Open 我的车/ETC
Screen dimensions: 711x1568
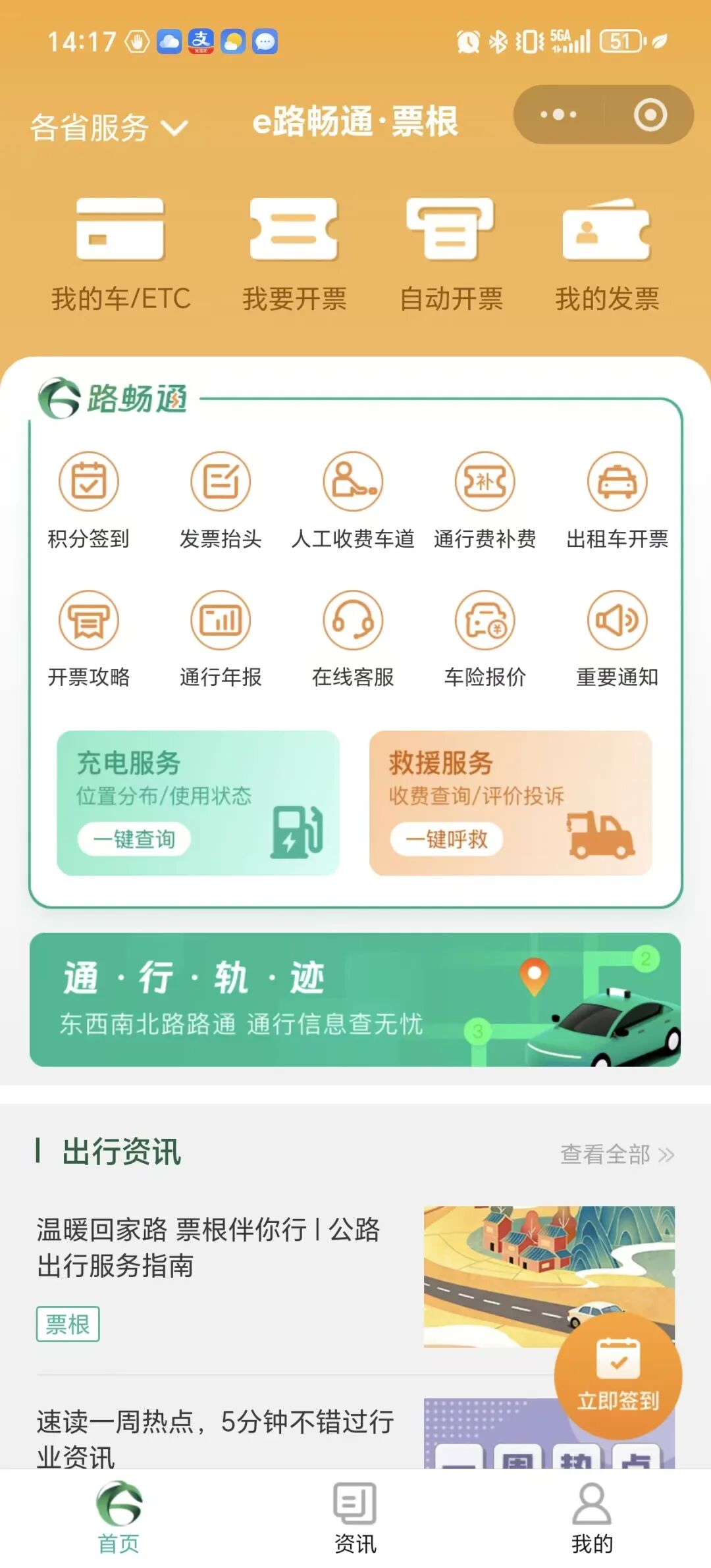[120, 253]
